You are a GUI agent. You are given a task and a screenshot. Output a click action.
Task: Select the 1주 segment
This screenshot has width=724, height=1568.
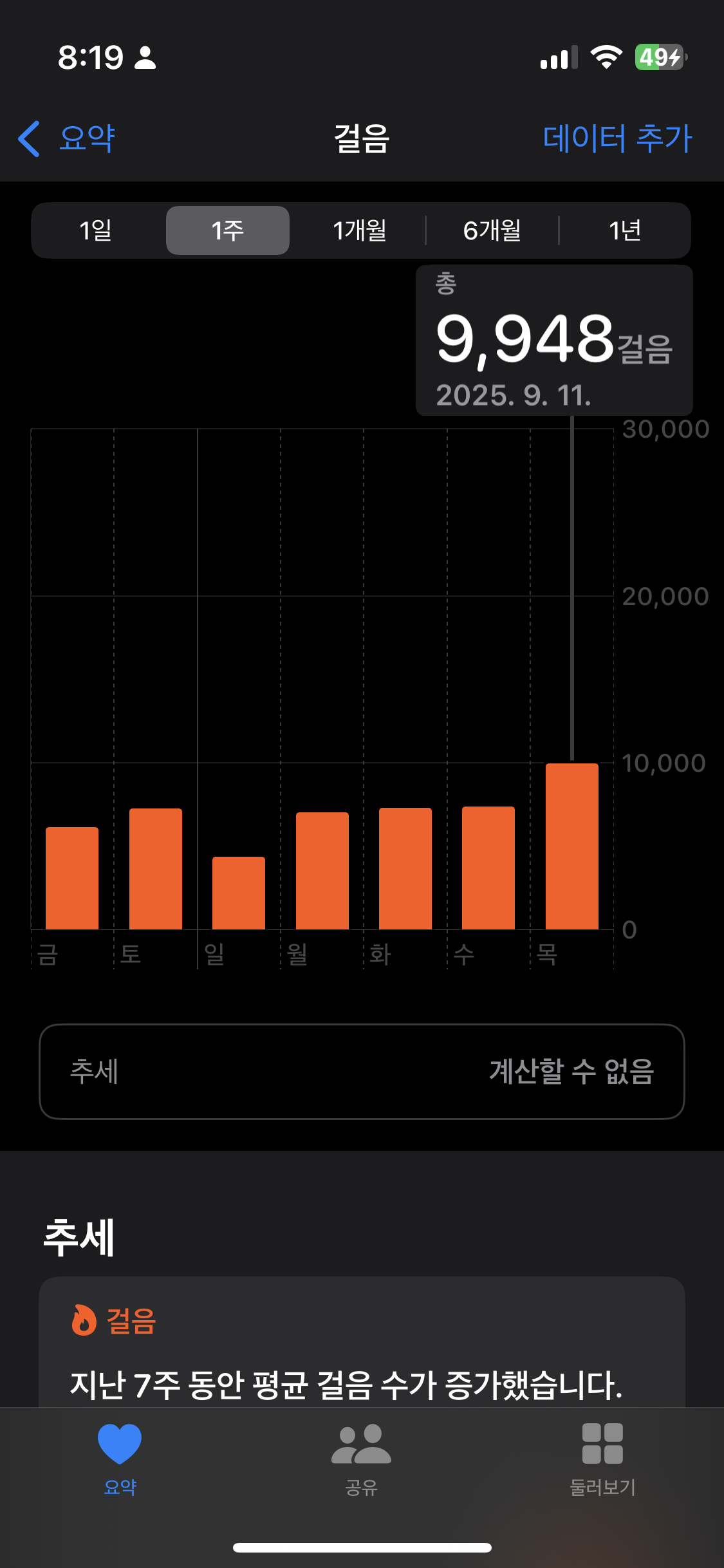point(228,230)
